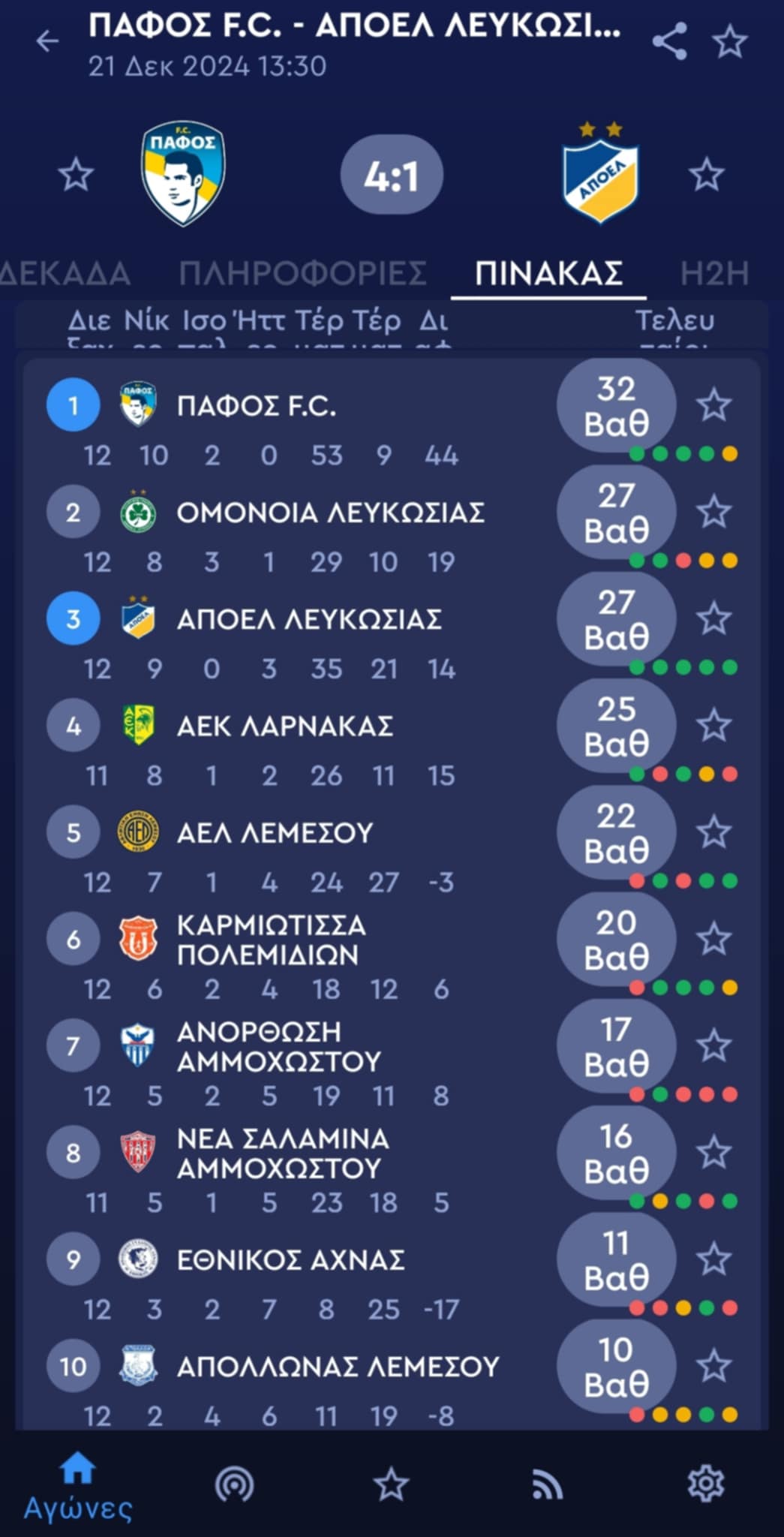Open ΟΜΟΝΟΙΑ ΛΕΥΚΩΣΙΑΣ team row
Screen dimensions: 784x1537
tap(330, 513)
